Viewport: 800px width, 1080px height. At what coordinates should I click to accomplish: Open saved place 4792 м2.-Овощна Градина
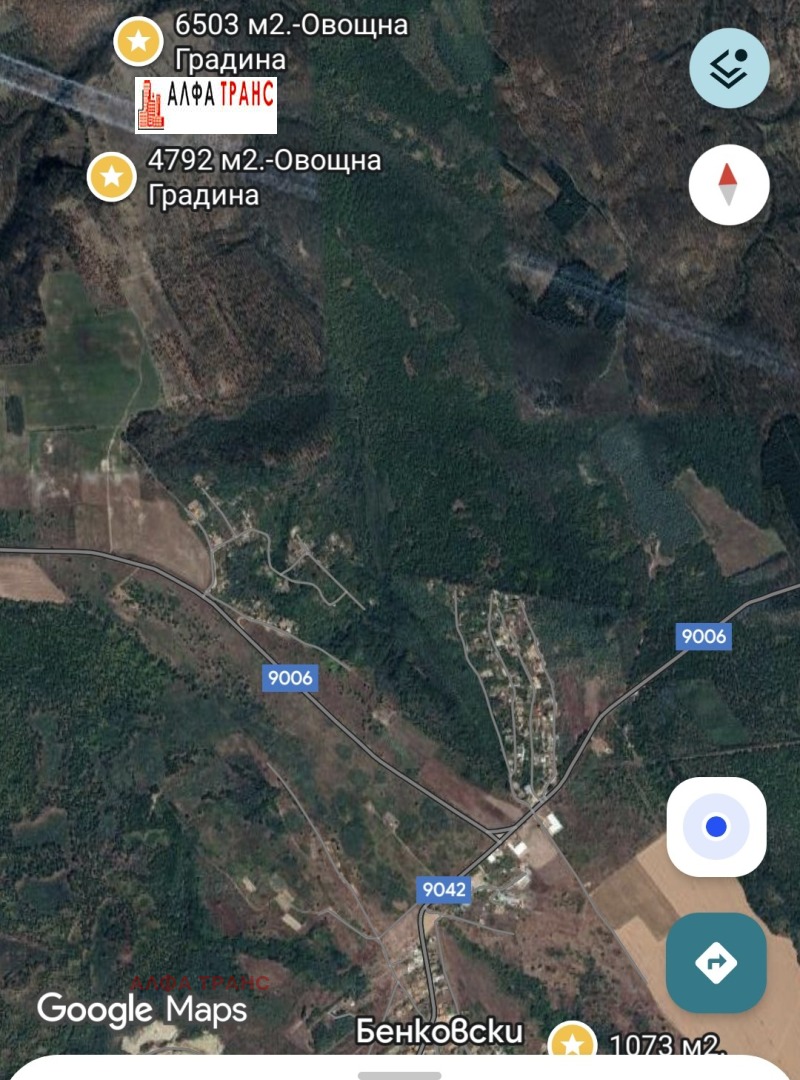click(x=112, y=176)
